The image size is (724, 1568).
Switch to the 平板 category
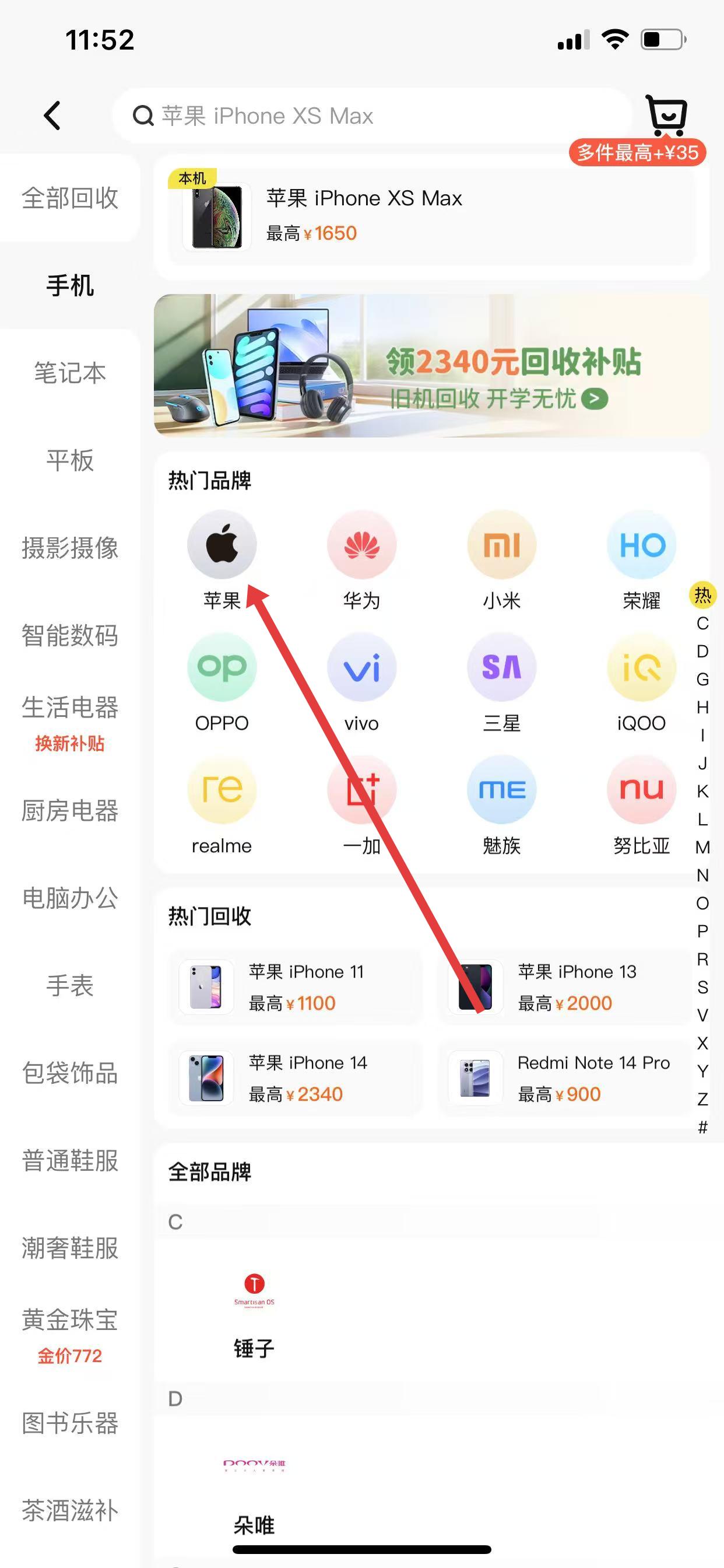pyautogui.click(x=70, y=461)
